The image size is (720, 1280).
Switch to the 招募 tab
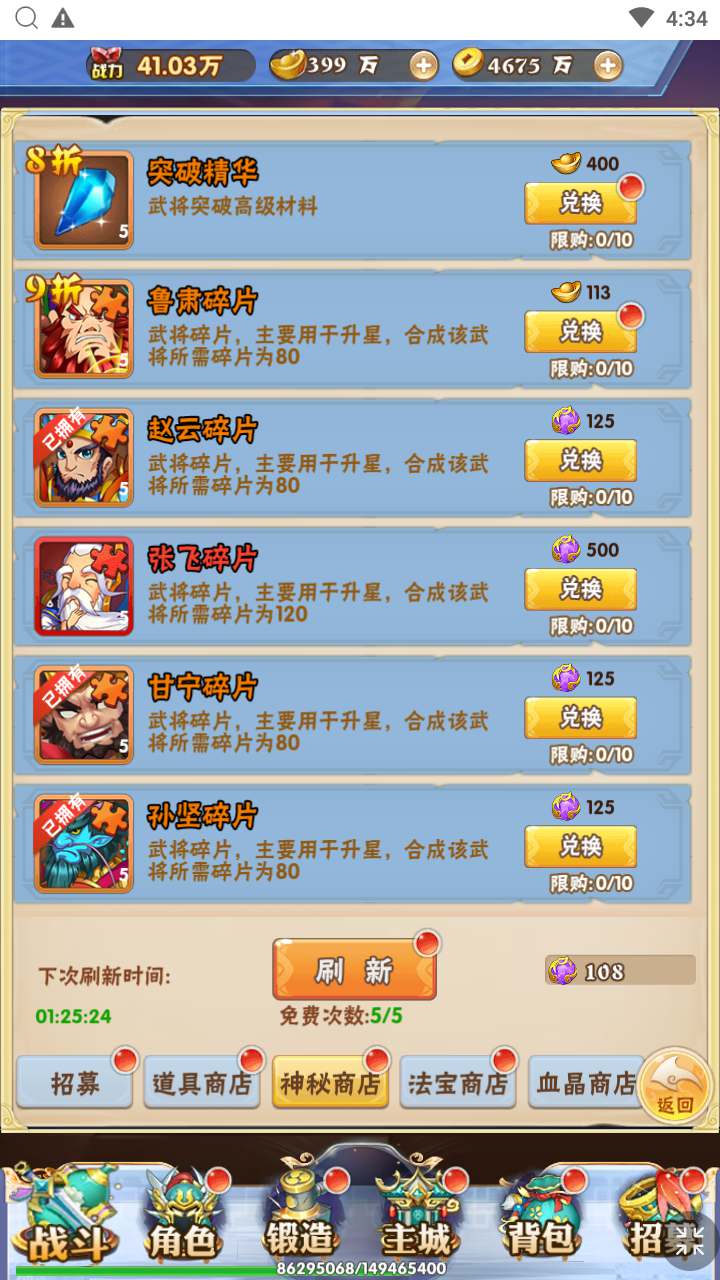click(x=75, y=1083)
